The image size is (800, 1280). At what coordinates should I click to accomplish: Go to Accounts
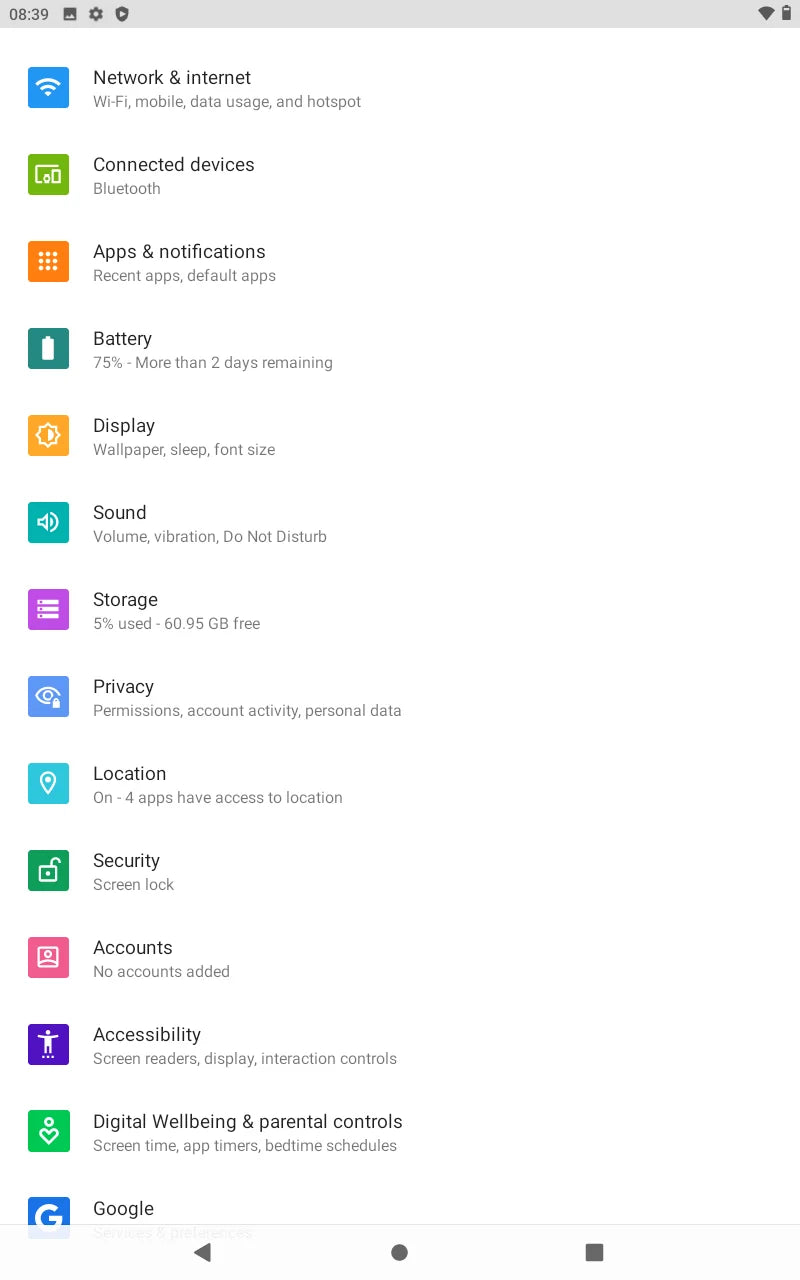pos(400,958)
